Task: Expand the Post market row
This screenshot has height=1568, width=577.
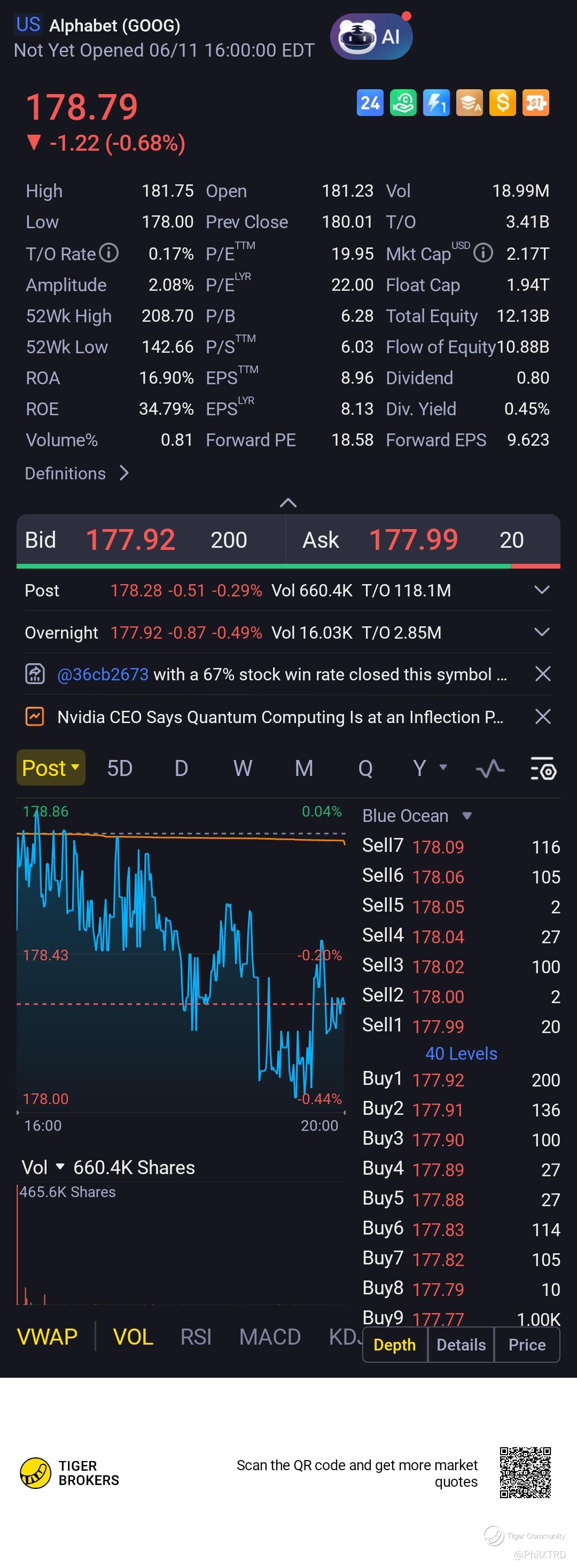Action: click(541, 590)
